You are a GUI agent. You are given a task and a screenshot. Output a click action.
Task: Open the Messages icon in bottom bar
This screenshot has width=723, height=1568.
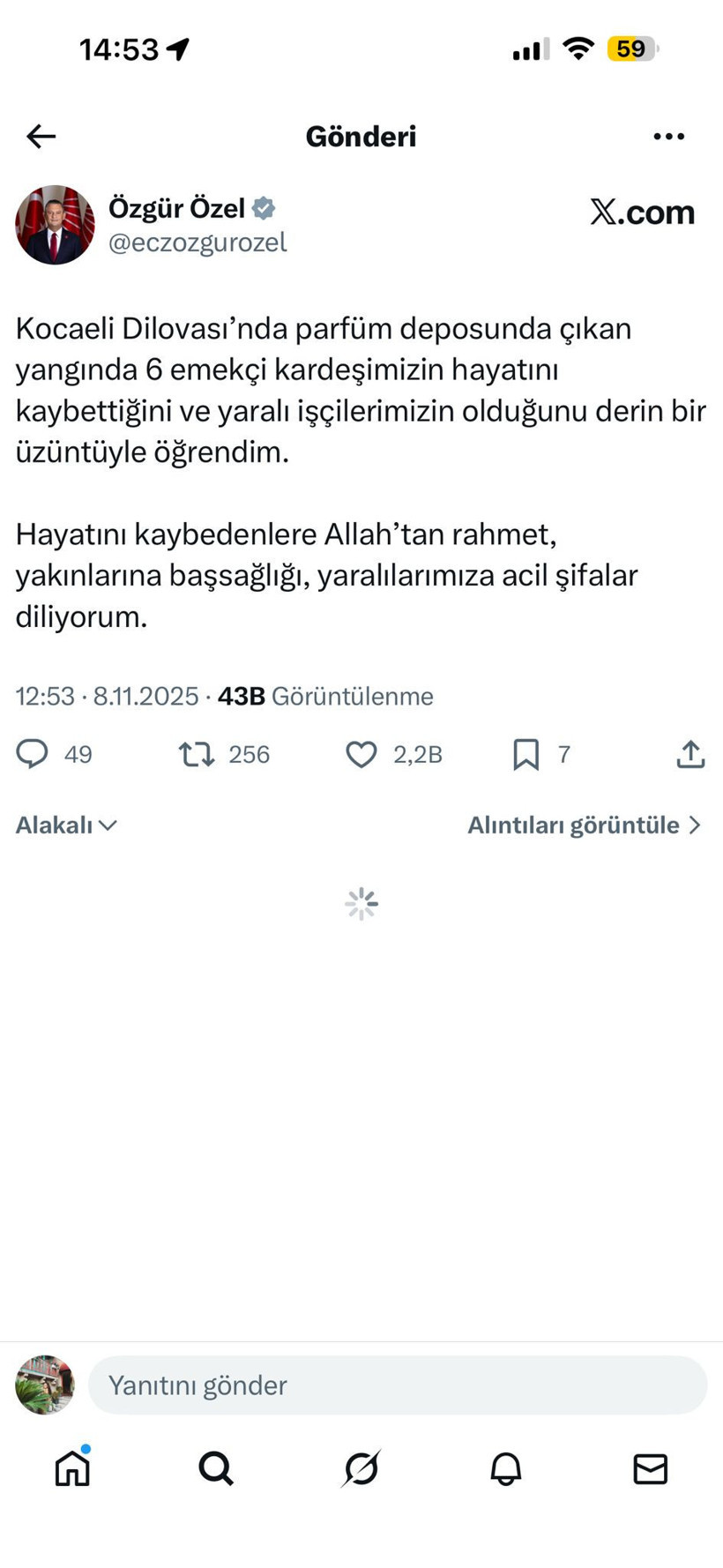[x=650, y=1468]
